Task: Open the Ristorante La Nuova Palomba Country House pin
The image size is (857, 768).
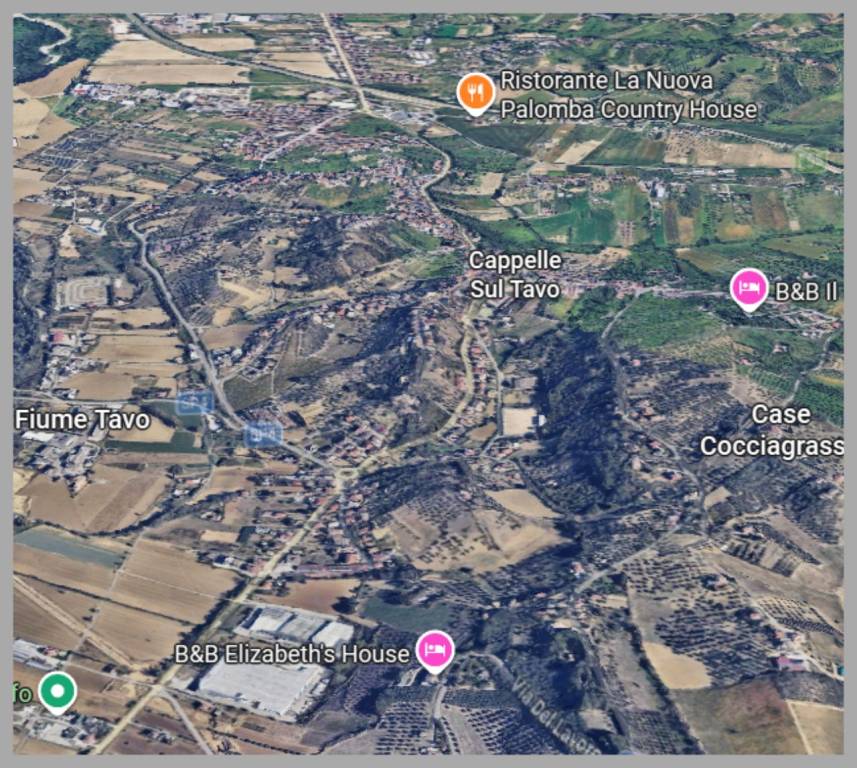Action: [476, 93]
